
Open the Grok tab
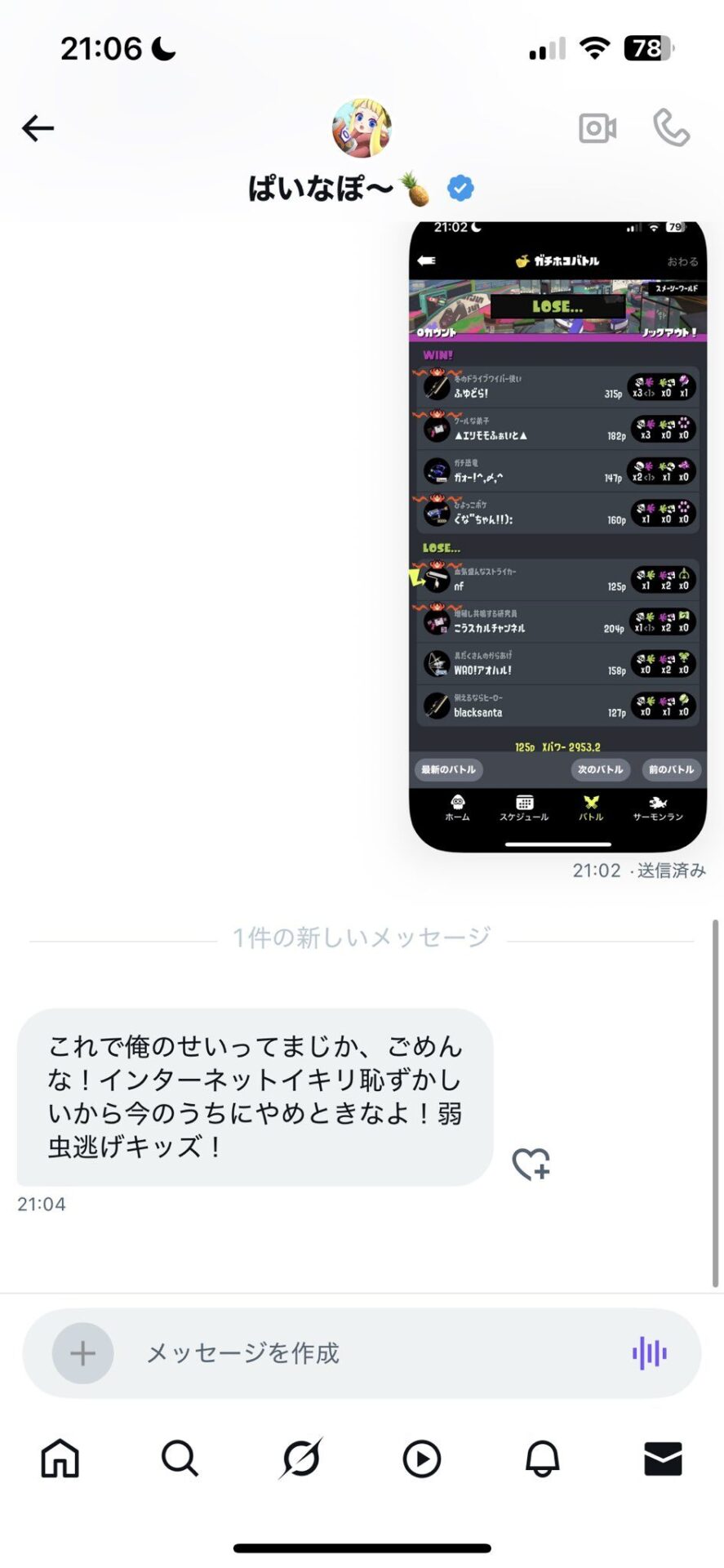tap(300, 1458)
